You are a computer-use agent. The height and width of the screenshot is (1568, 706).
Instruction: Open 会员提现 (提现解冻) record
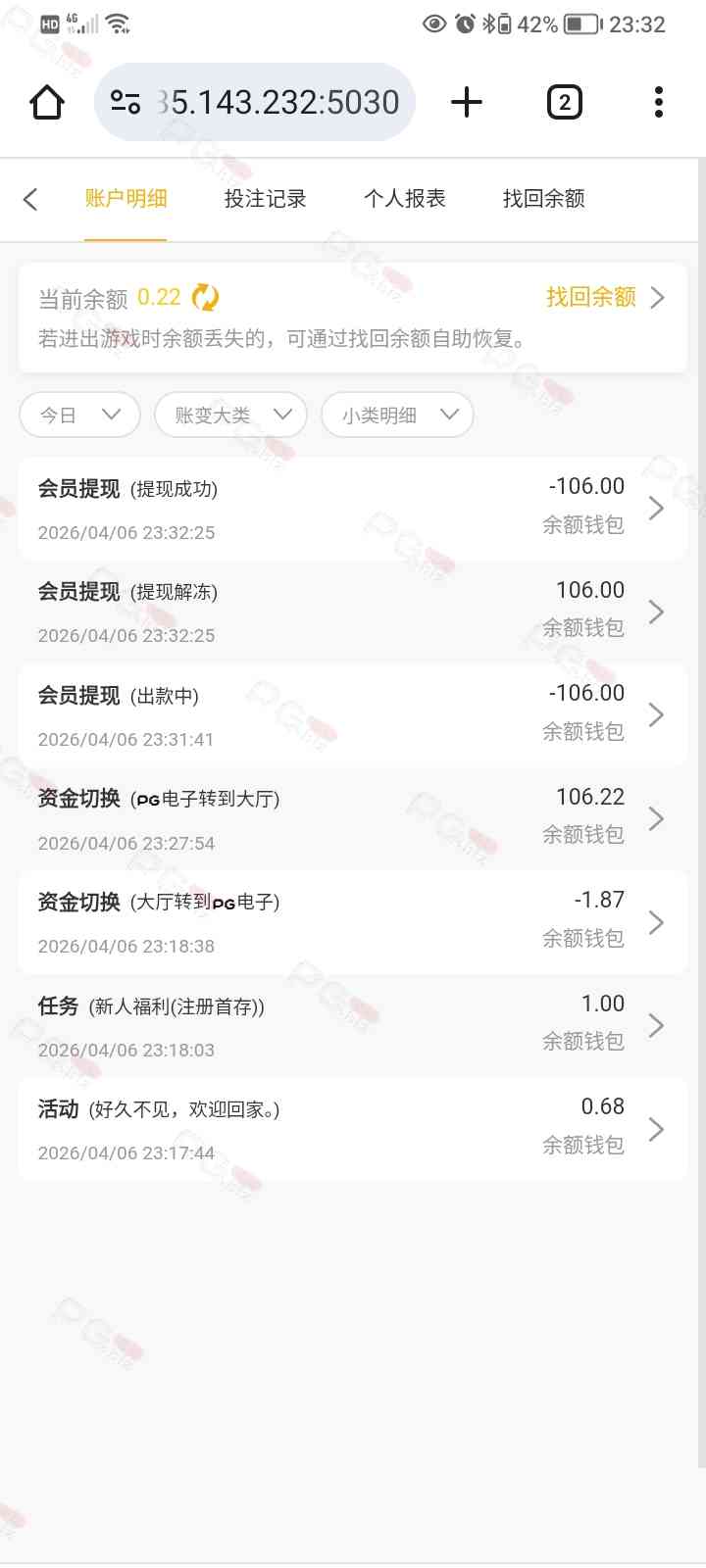[x=352, y=612]
